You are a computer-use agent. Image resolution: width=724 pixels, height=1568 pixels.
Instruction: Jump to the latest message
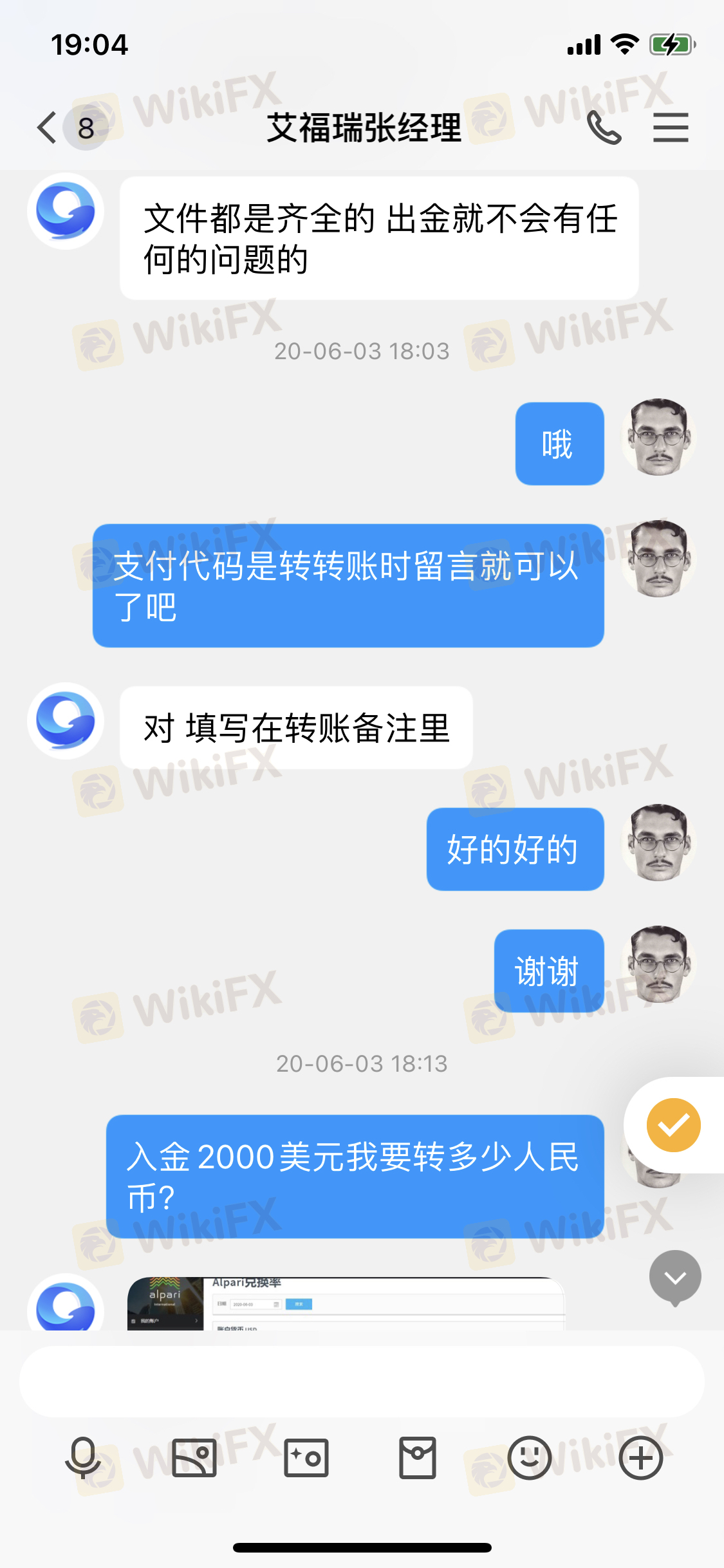(674, 1277)
